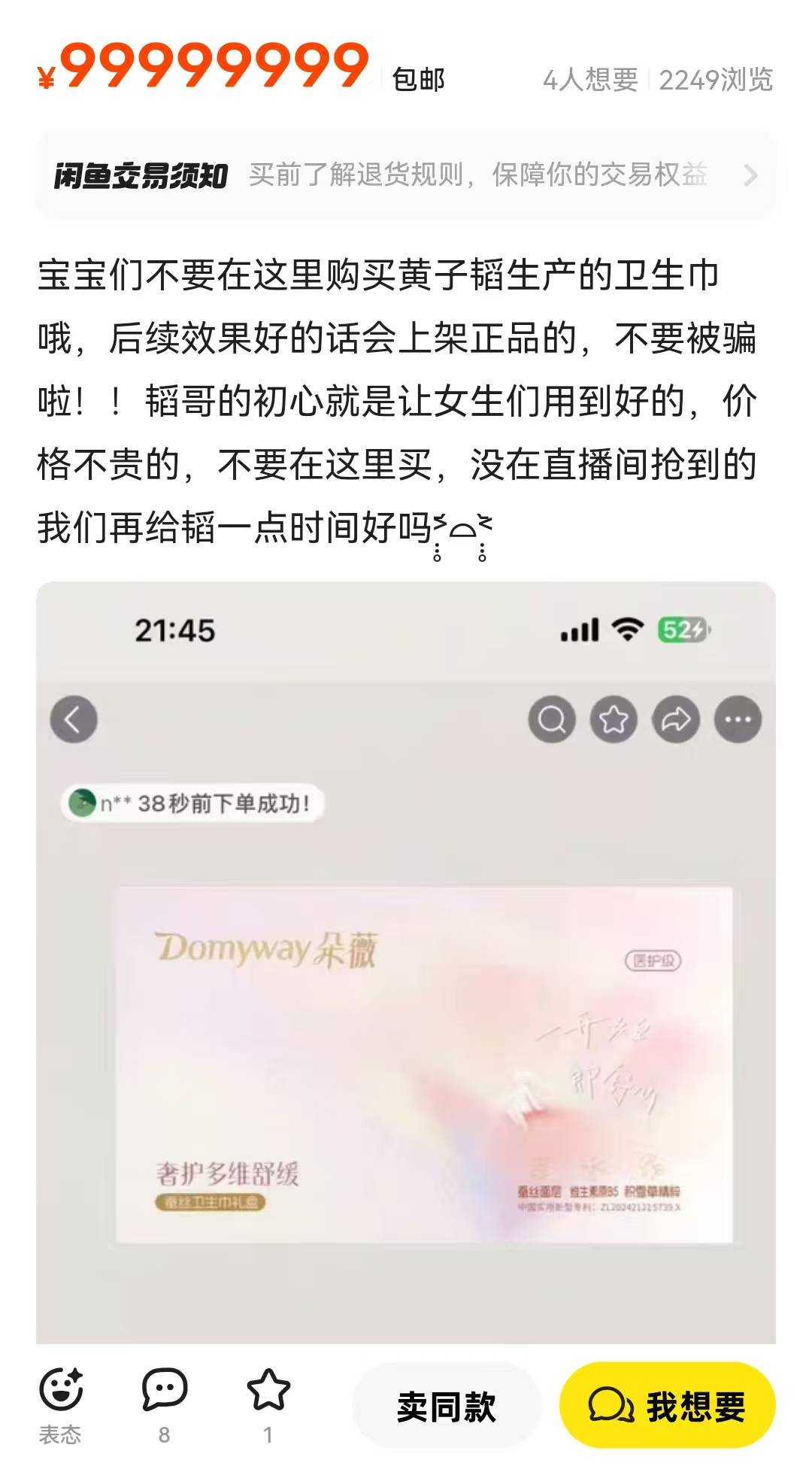This screenshot has width=812, height=1466.
Task: Tap the 卖同款 button
Action: point(447,1406)
